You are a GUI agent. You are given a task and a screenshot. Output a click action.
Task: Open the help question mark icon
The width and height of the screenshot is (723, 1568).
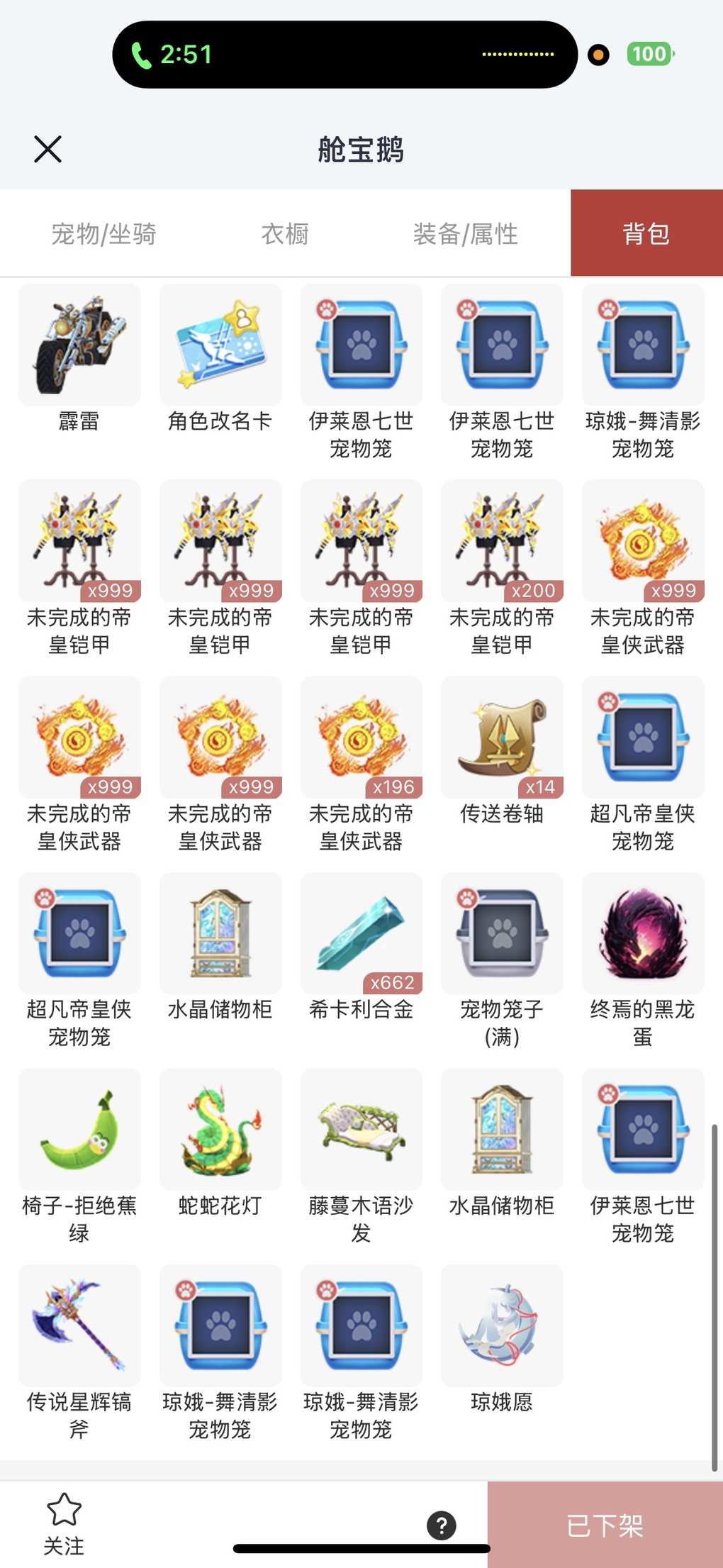point(441,1525)
